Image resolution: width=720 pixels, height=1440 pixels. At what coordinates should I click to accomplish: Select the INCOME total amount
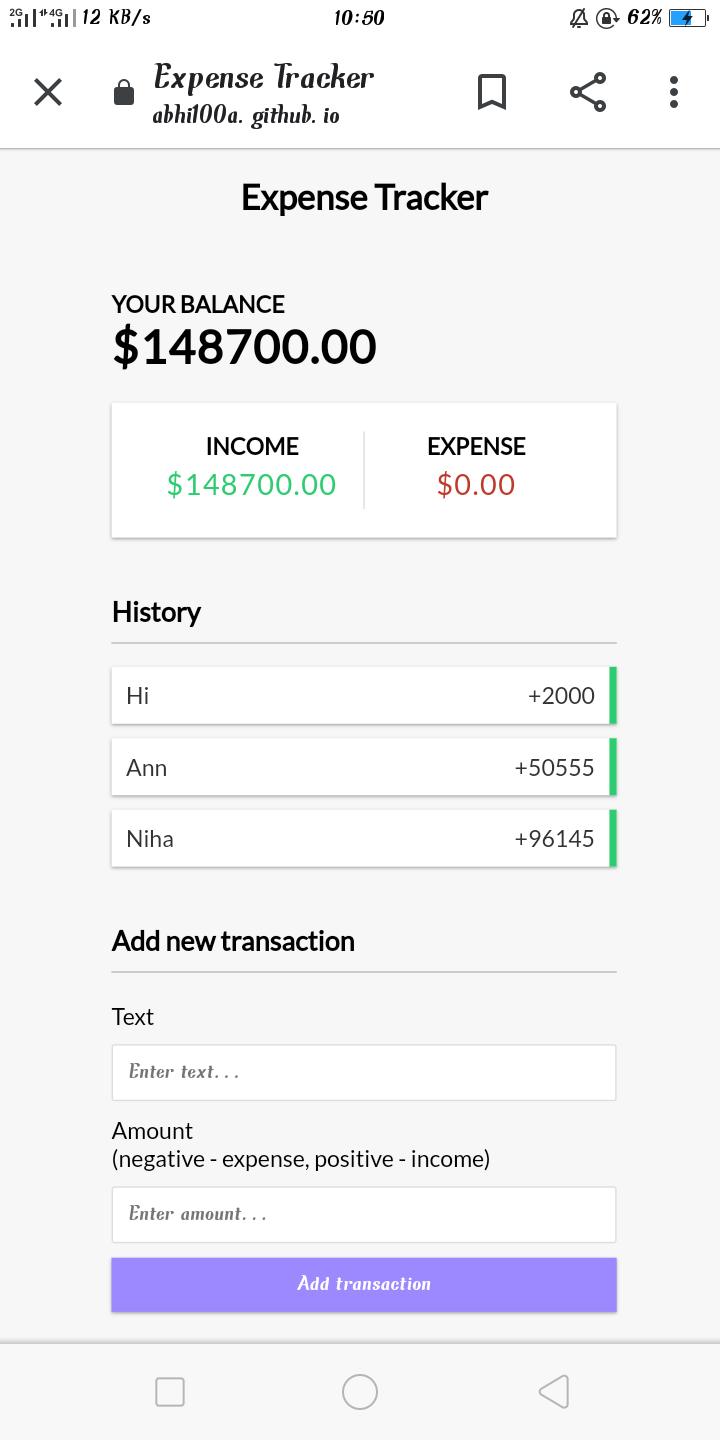point(252,485)
